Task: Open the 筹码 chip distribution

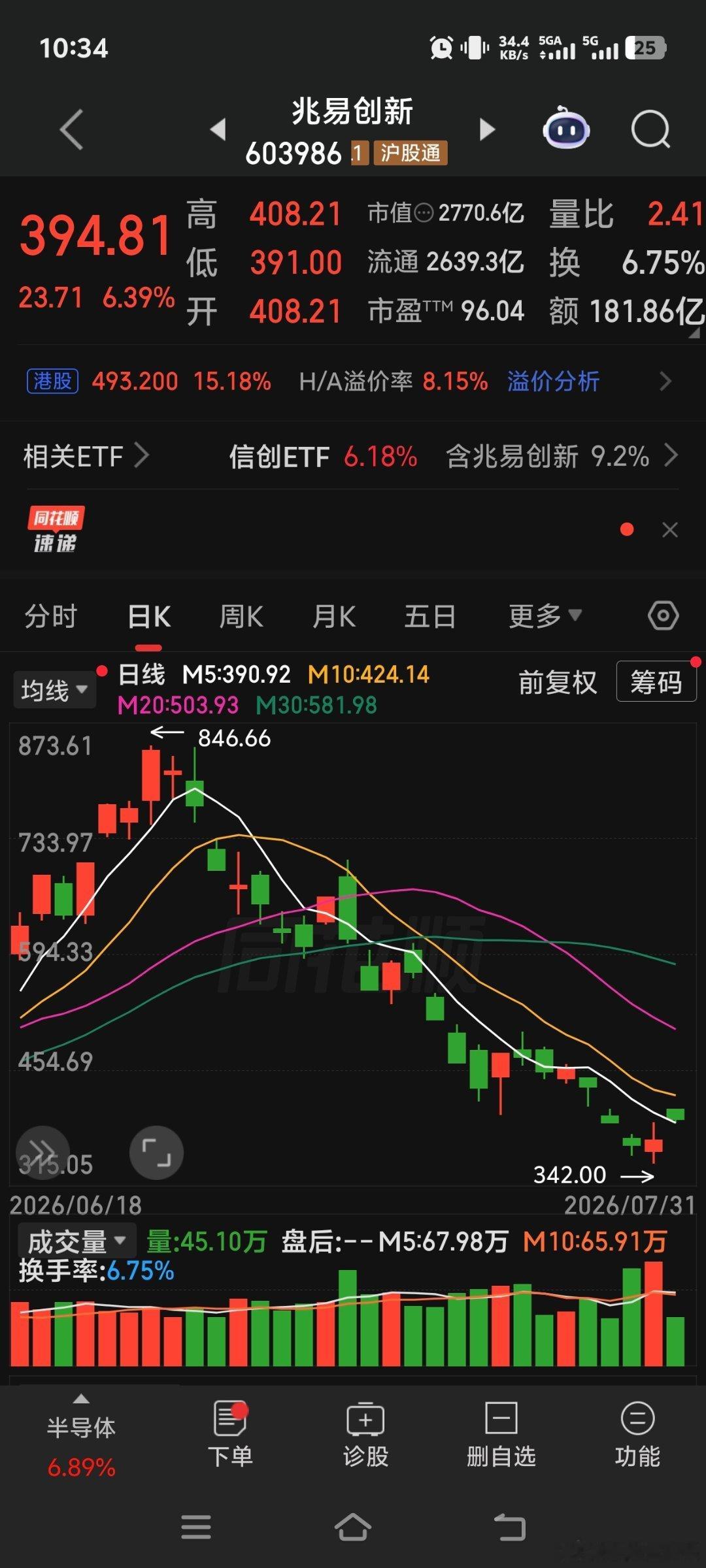Action: click(x=656, y=682)
